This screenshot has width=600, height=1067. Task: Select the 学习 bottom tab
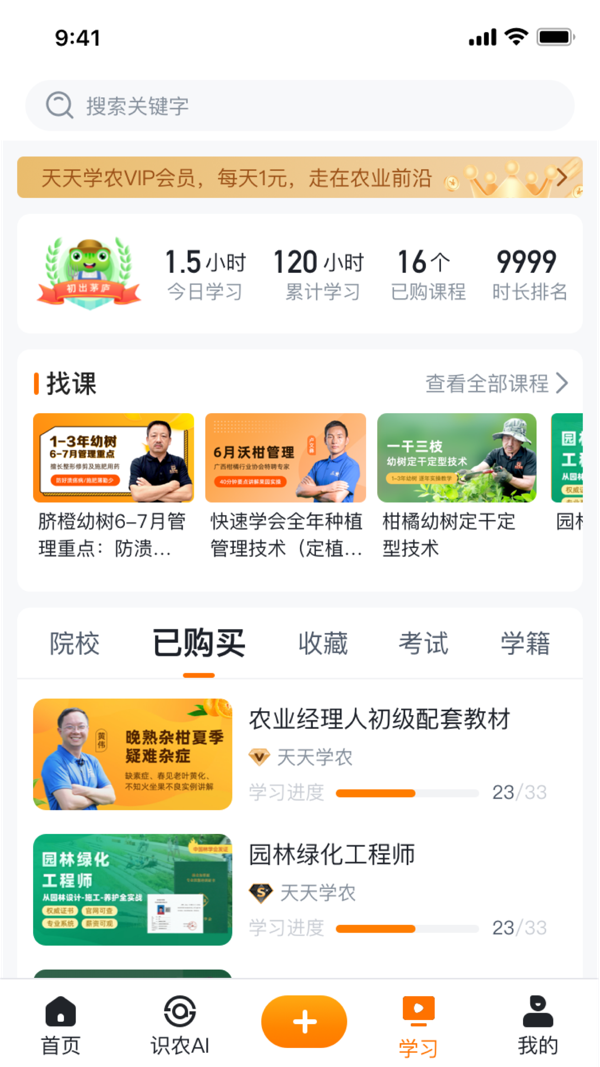417,1025
